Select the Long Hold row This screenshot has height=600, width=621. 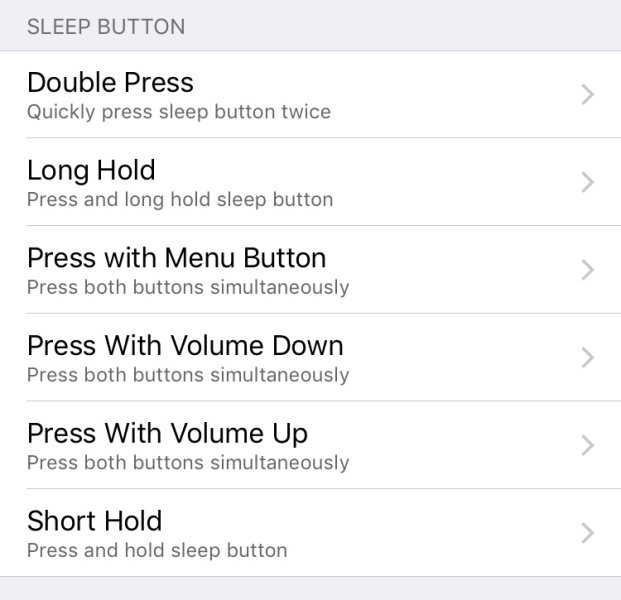tap(310, 182)
